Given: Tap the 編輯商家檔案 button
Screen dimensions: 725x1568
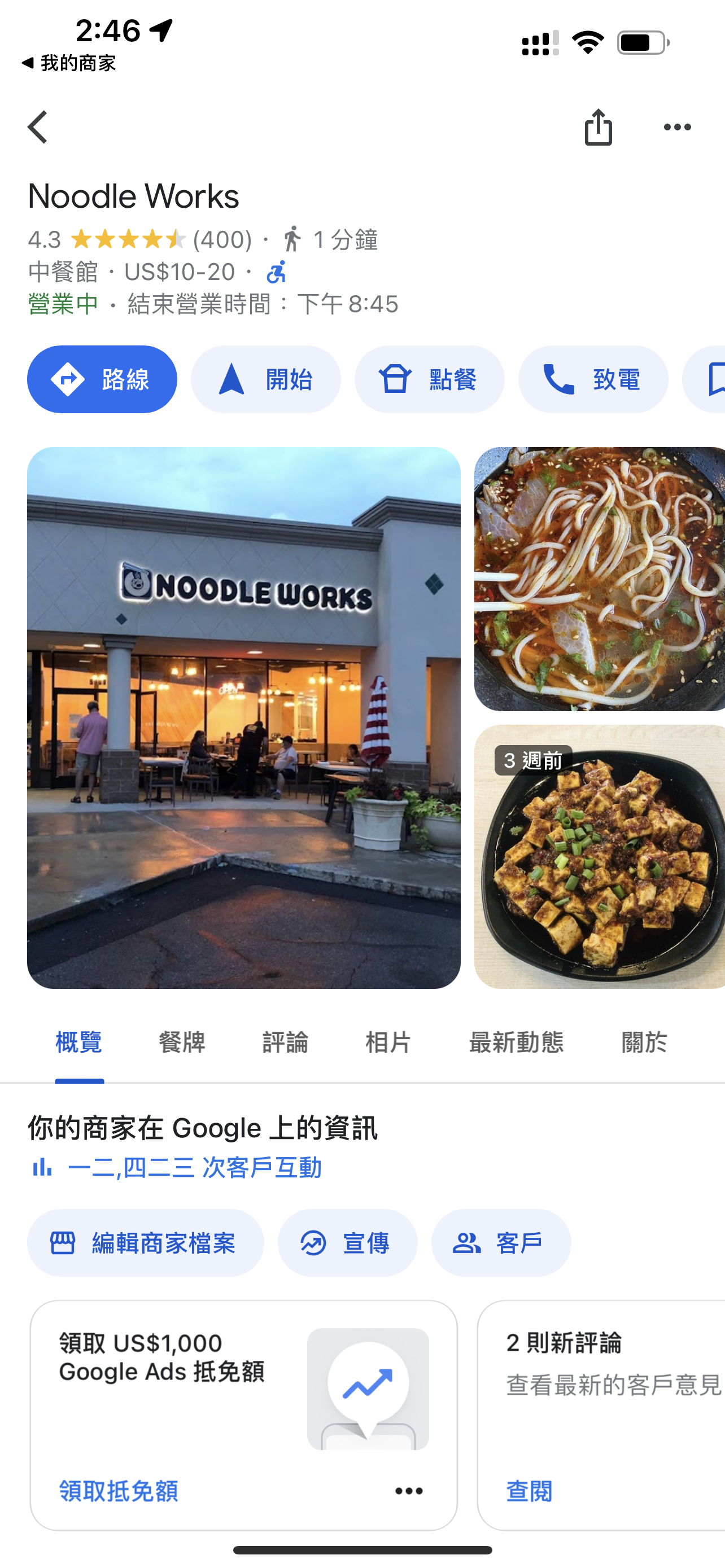Looking at the screenshot, I should pyautogui.click(x=146, y=1243).
